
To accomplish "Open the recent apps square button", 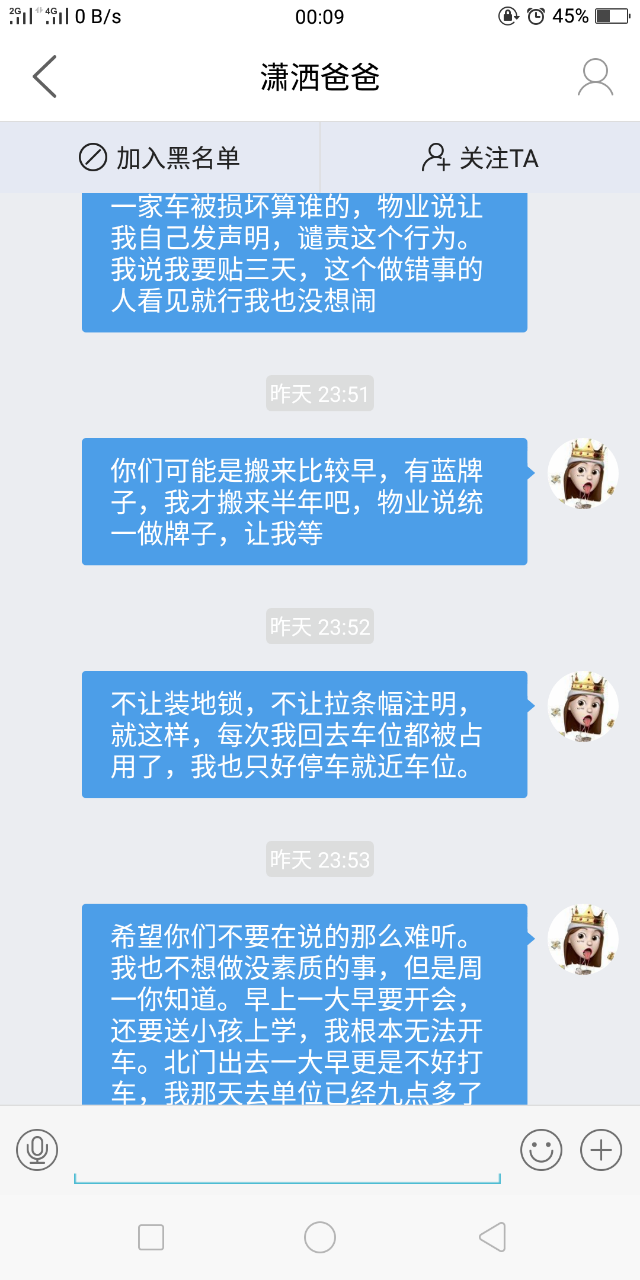I will pos(151,1237).
